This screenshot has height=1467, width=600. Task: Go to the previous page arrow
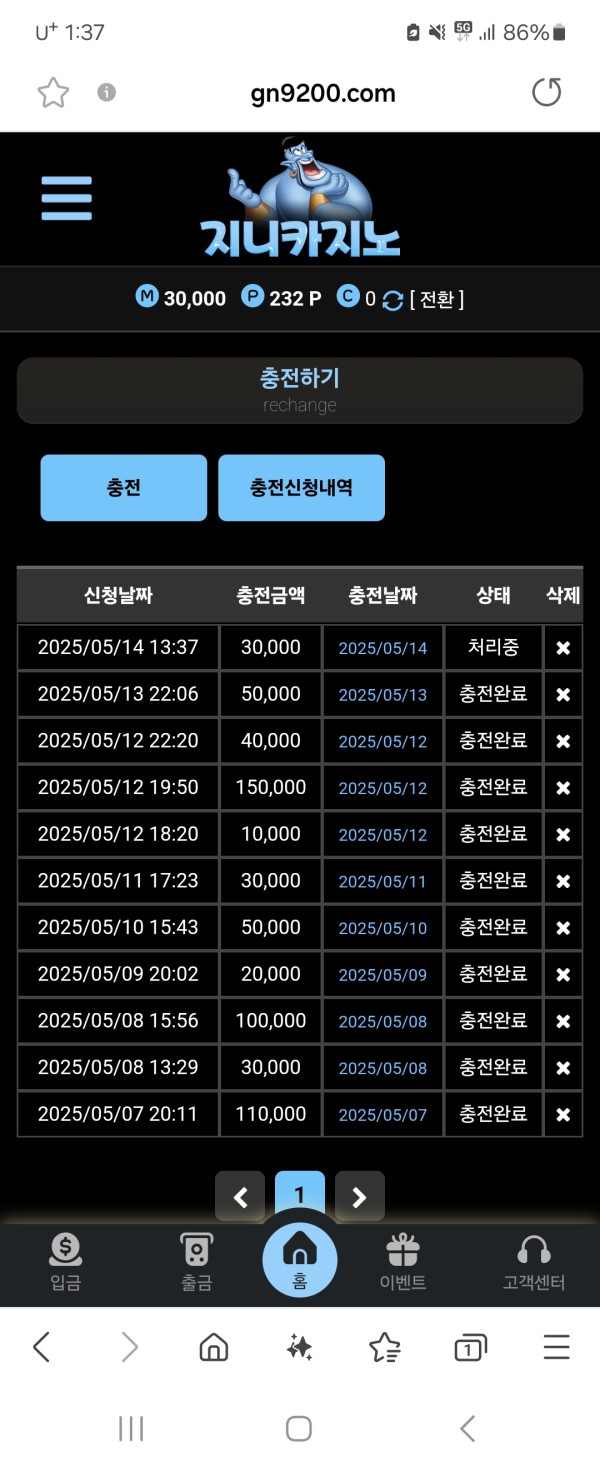[240, 1197]
